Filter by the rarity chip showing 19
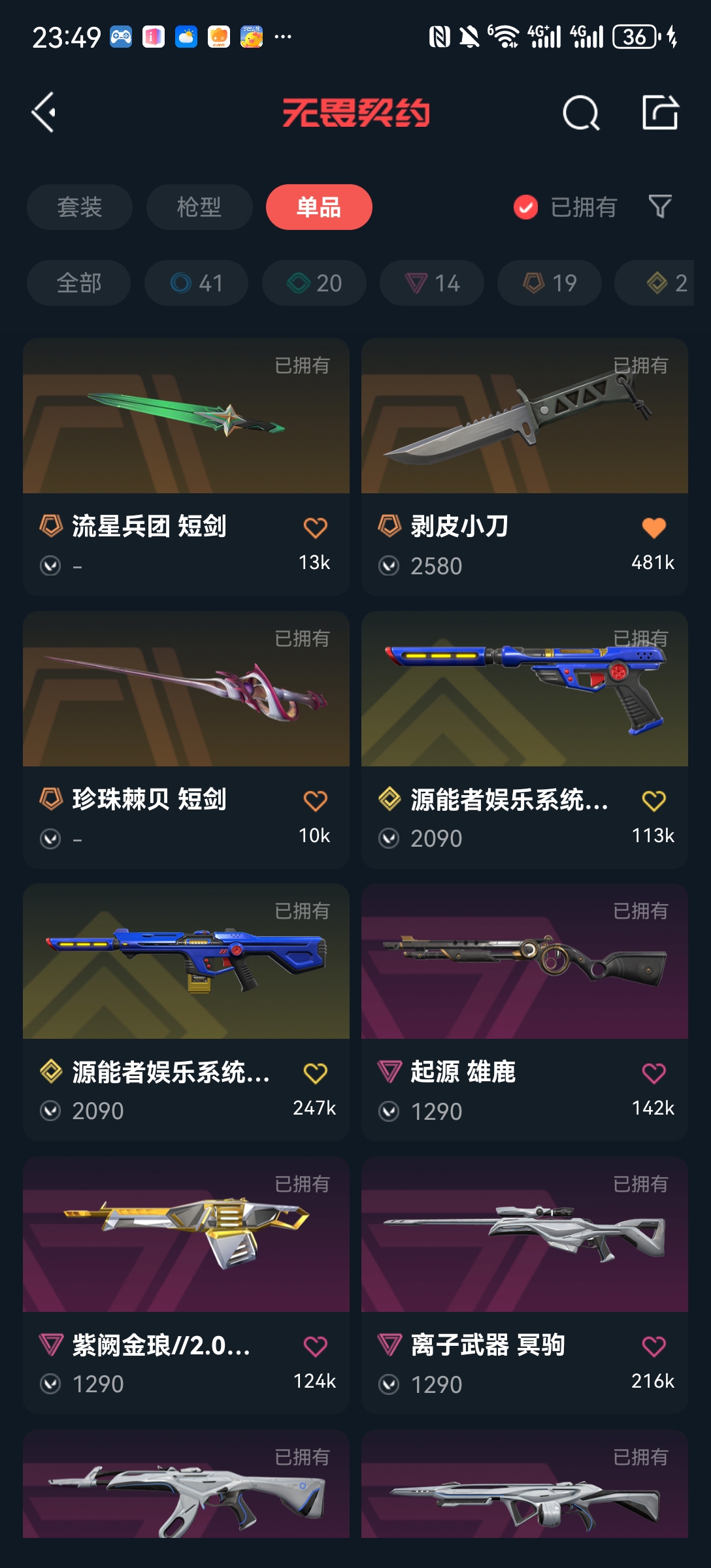The image size is (711, 1568). tap(550, 283)
